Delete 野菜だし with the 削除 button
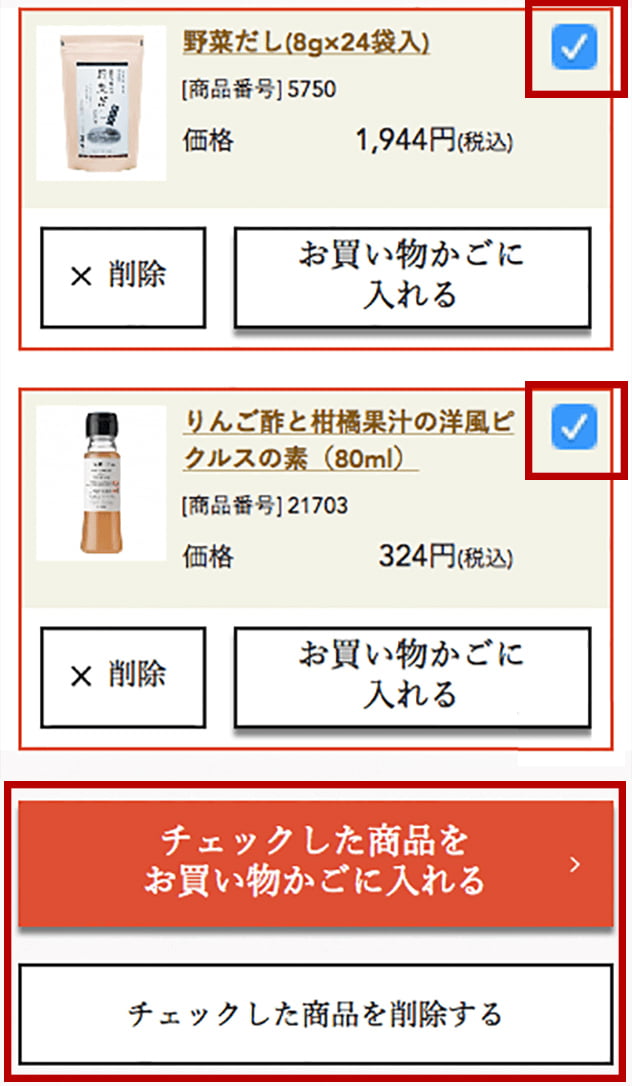632x1086 pixels. pos(123,277)
